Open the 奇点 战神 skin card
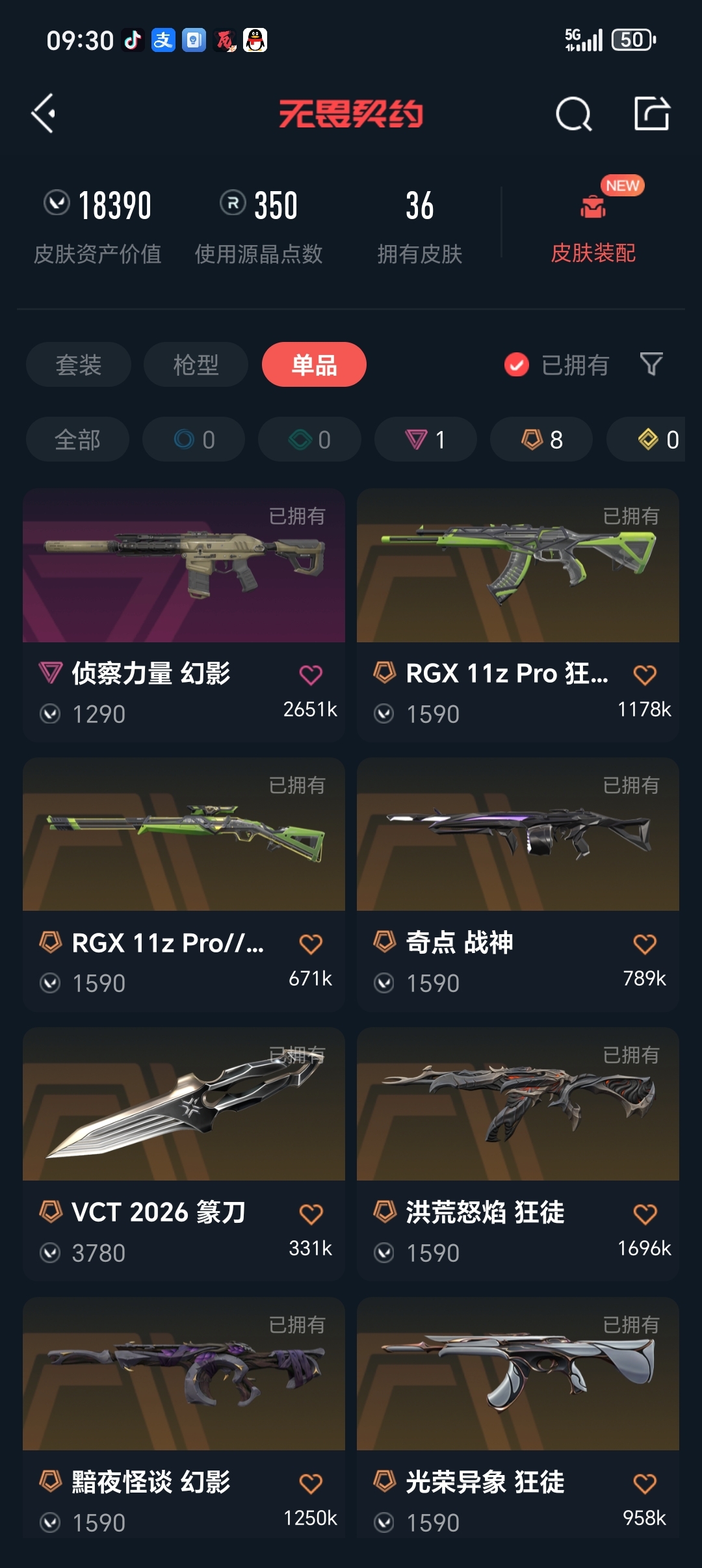 click(x=518, y=884)
